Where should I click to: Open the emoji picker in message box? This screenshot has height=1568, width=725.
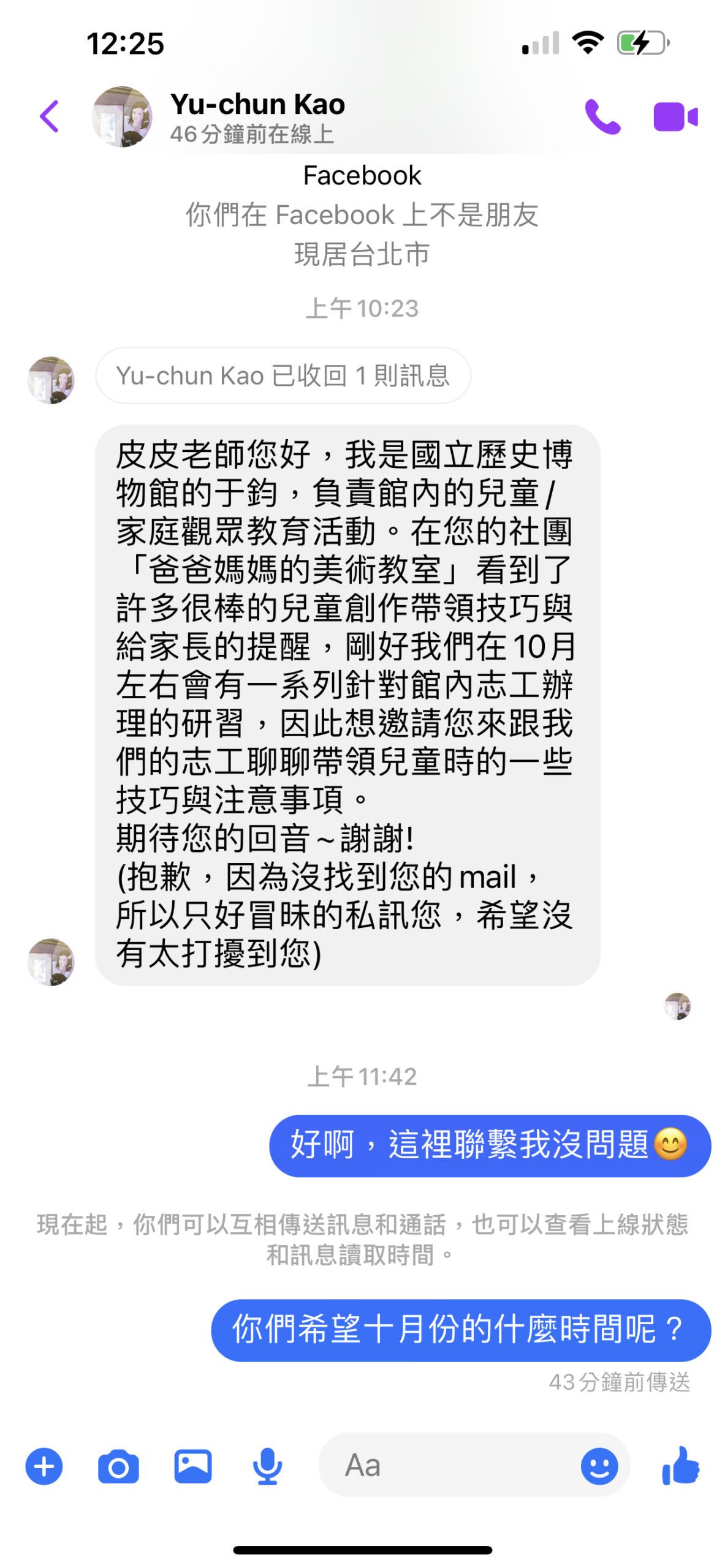599,1466
